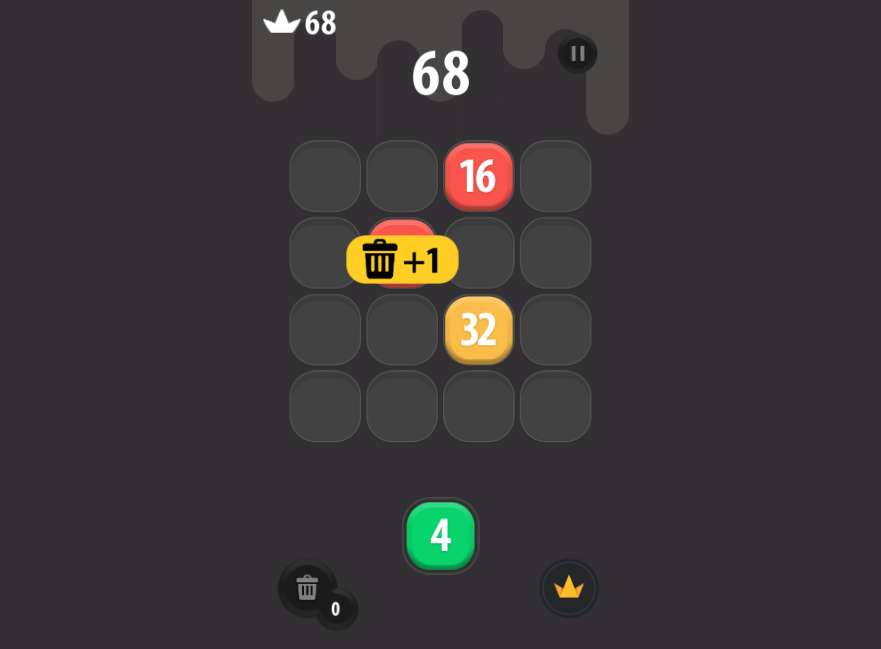Open the gold crown button
The image size is (881, 649).
click(x=569, y=587)
